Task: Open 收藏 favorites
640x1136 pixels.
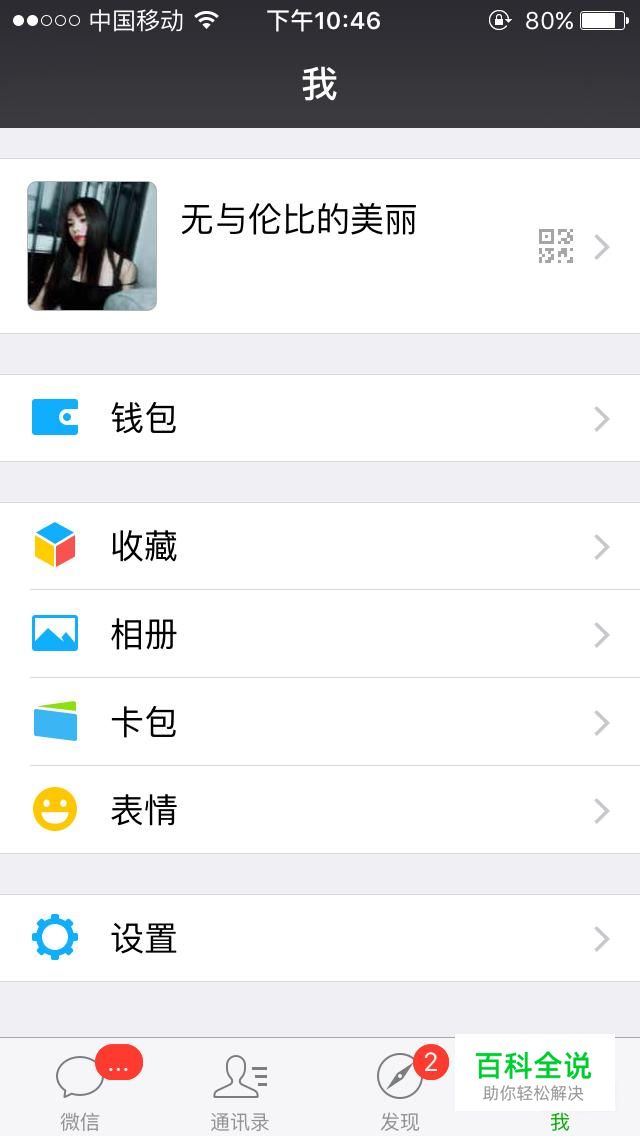Action: tap(320, 546)
